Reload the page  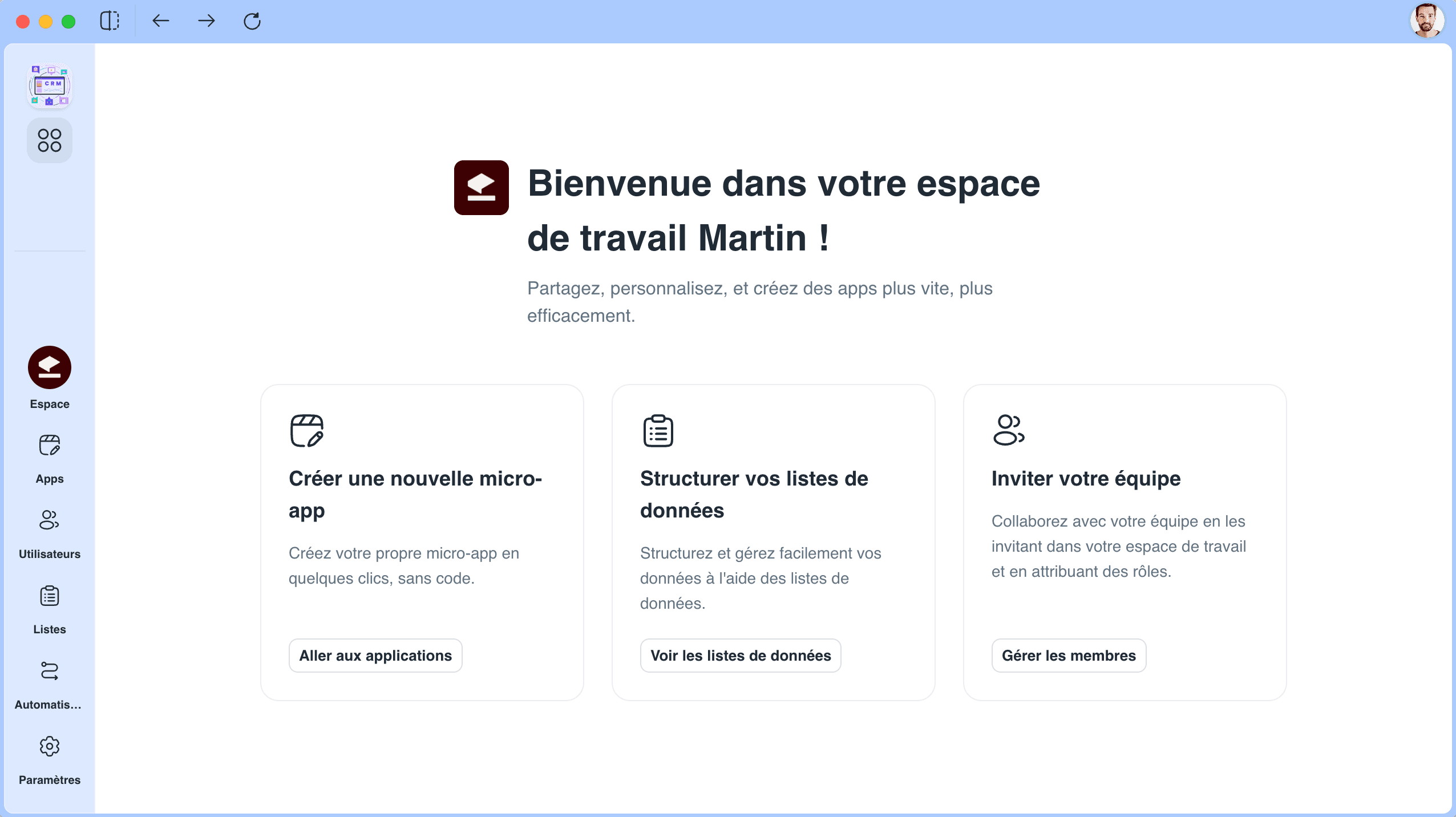252,21
